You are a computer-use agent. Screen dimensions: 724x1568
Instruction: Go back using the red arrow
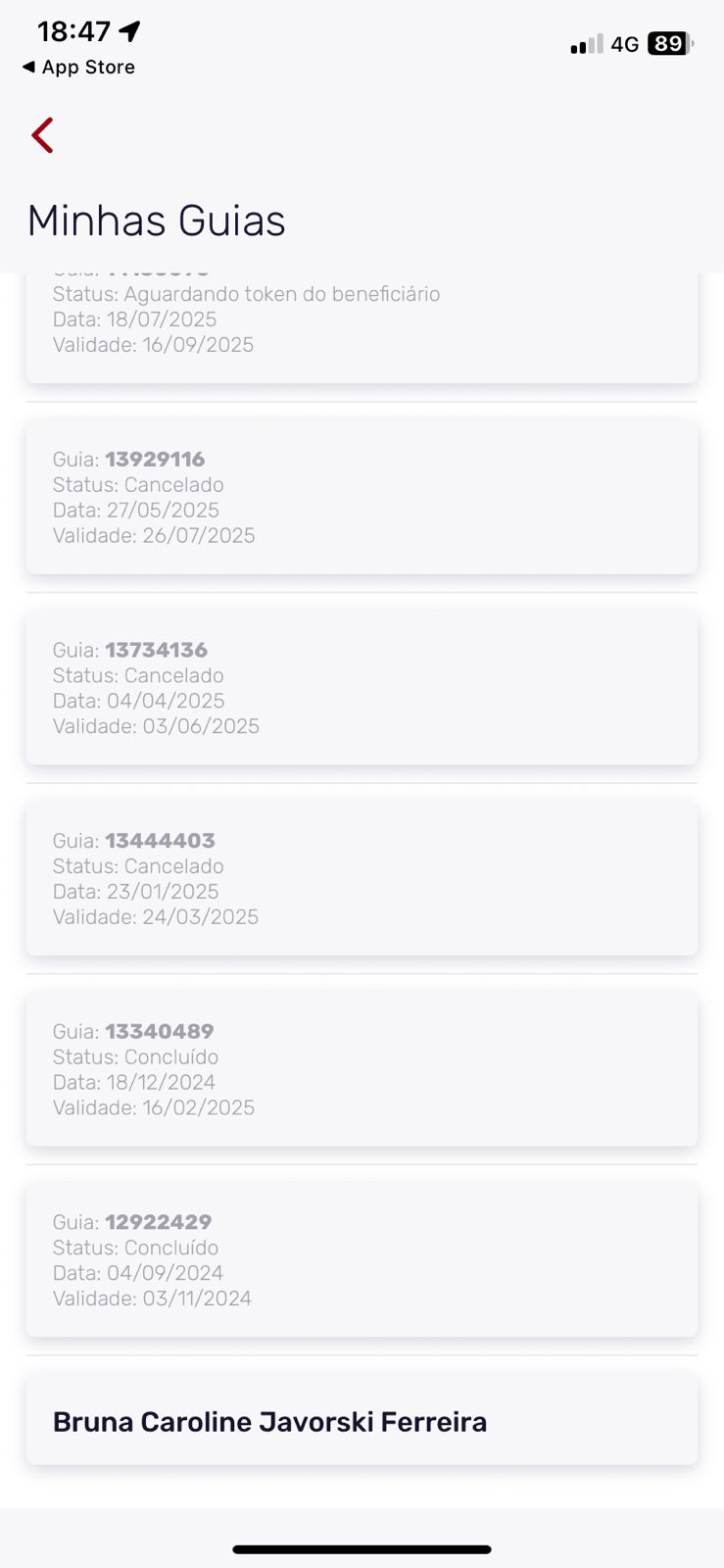[x=42, y=135]
